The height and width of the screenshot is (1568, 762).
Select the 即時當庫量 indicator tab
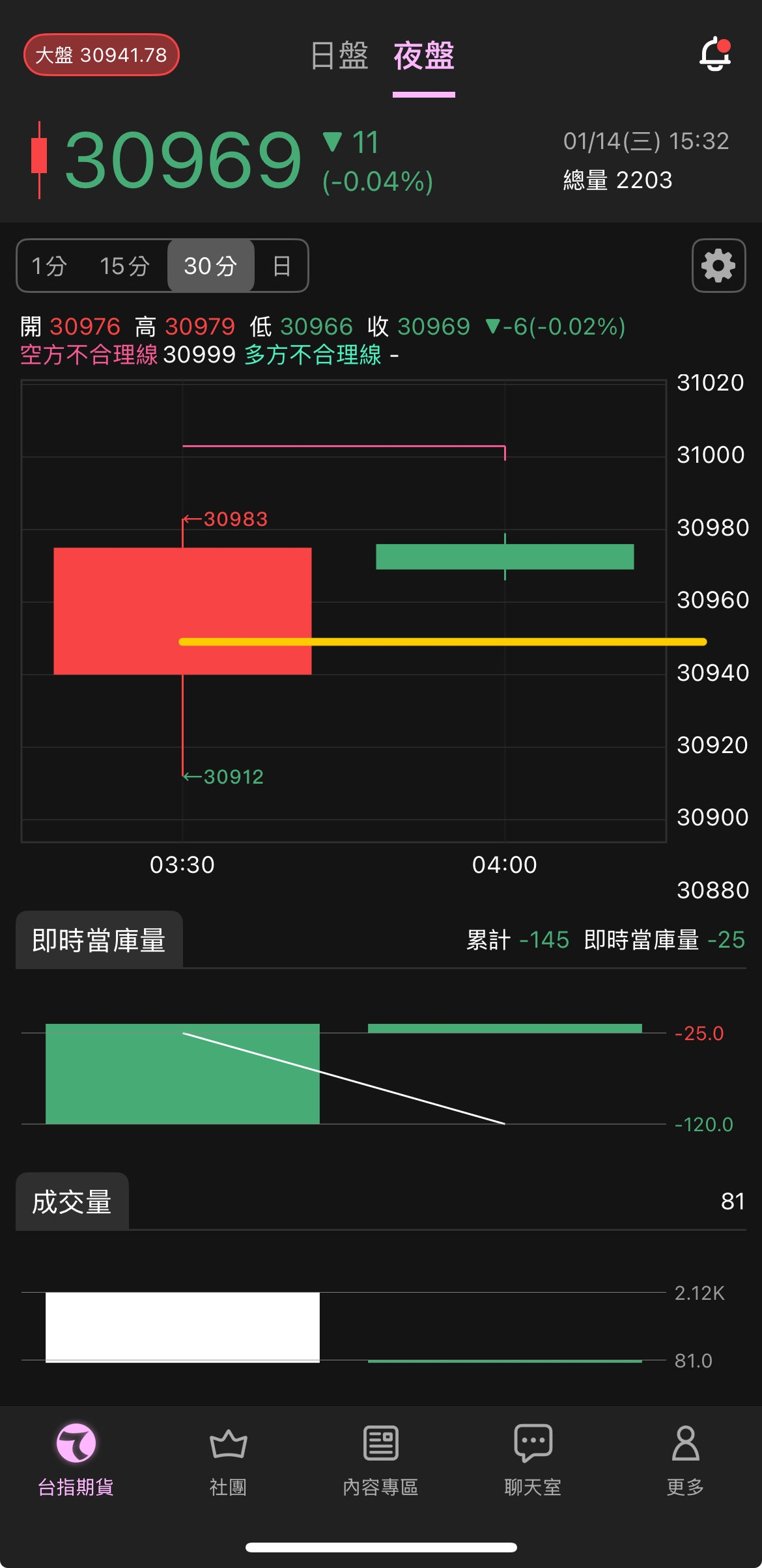[99, 940]
